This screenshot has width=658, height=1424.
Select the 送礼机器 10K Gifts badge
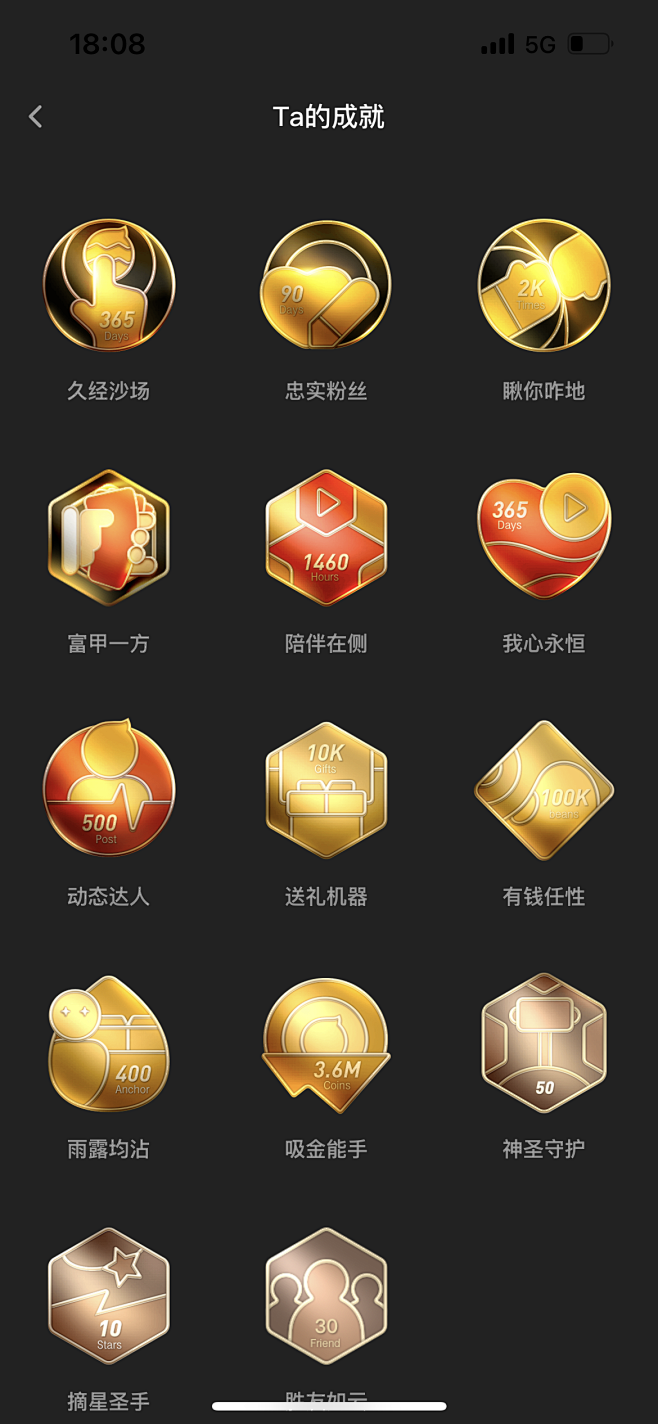pyautogui.click(x=326, y=790)
